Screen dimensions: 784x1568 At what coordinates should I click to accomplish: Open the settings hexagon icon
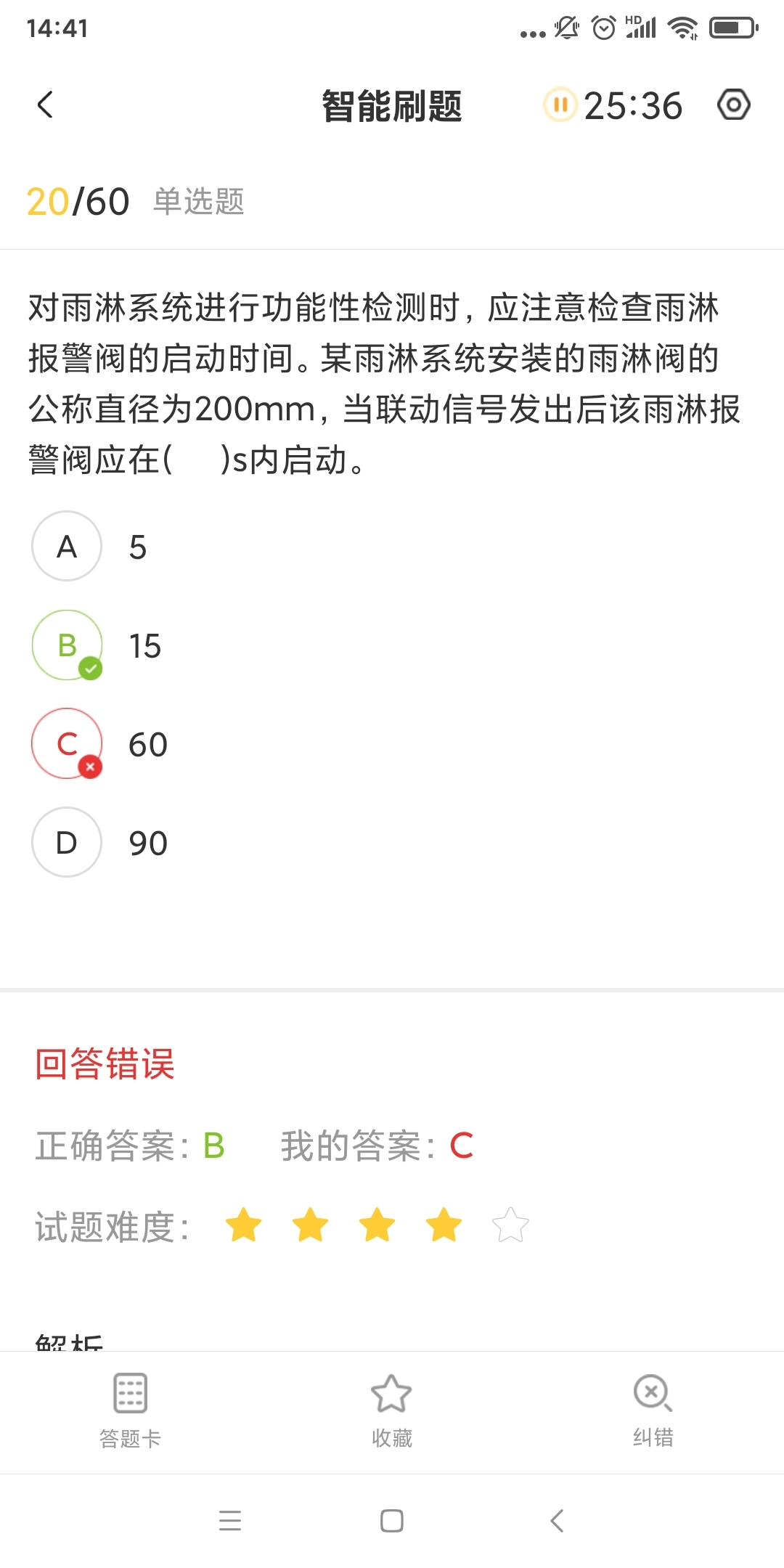point(733,105)
